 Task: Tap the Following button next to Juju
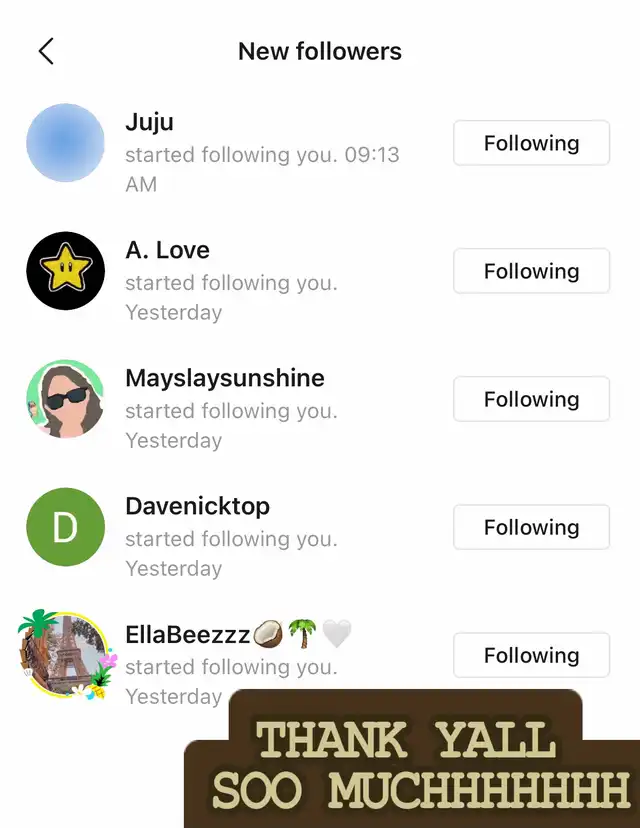(531, 143)
